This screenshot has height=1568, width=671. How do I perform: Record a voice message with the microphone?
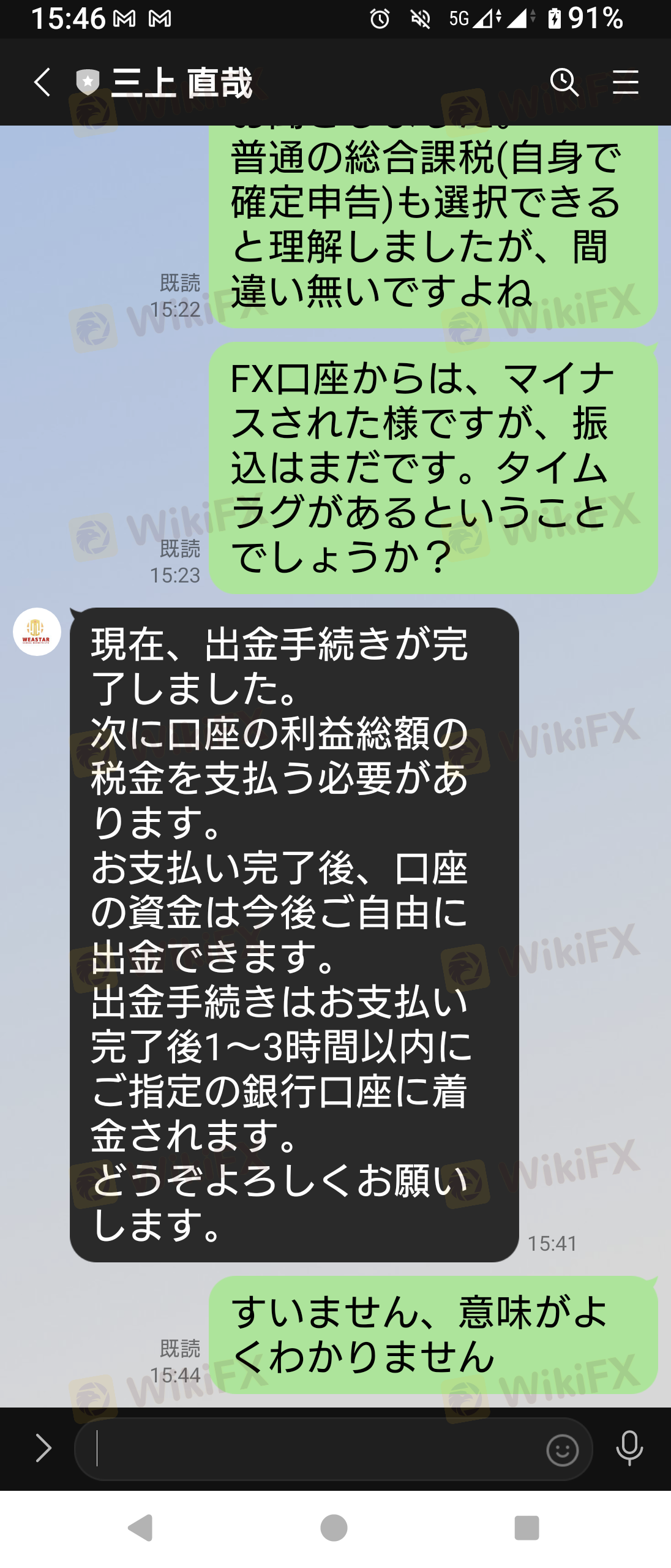pyautogui.click(x=629, y=1449)
